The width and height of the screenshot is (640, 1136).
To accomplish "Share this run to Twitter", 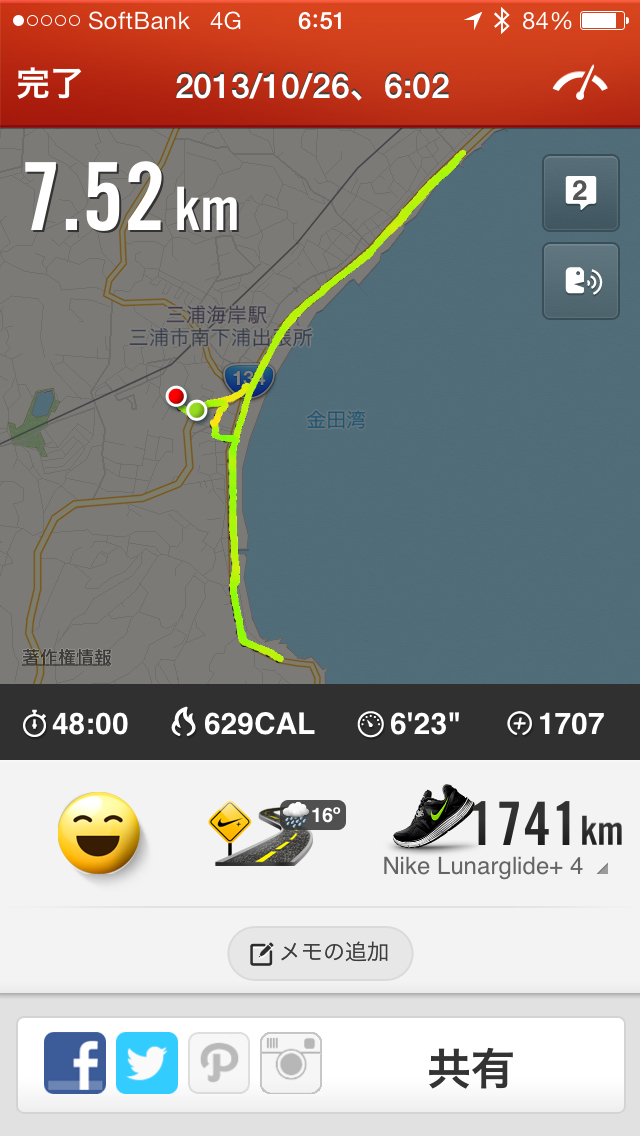I will [147, 1063].
